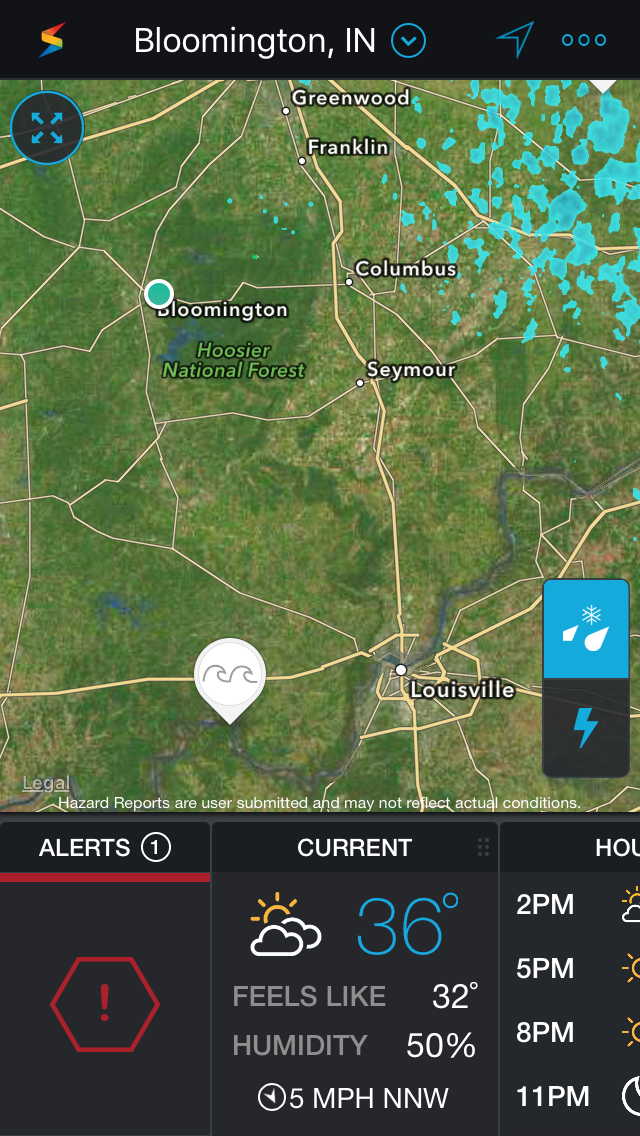Toggle the precipitation radar layer
The width and height of the screenshot is (640, 1136).
click(586, 628)
